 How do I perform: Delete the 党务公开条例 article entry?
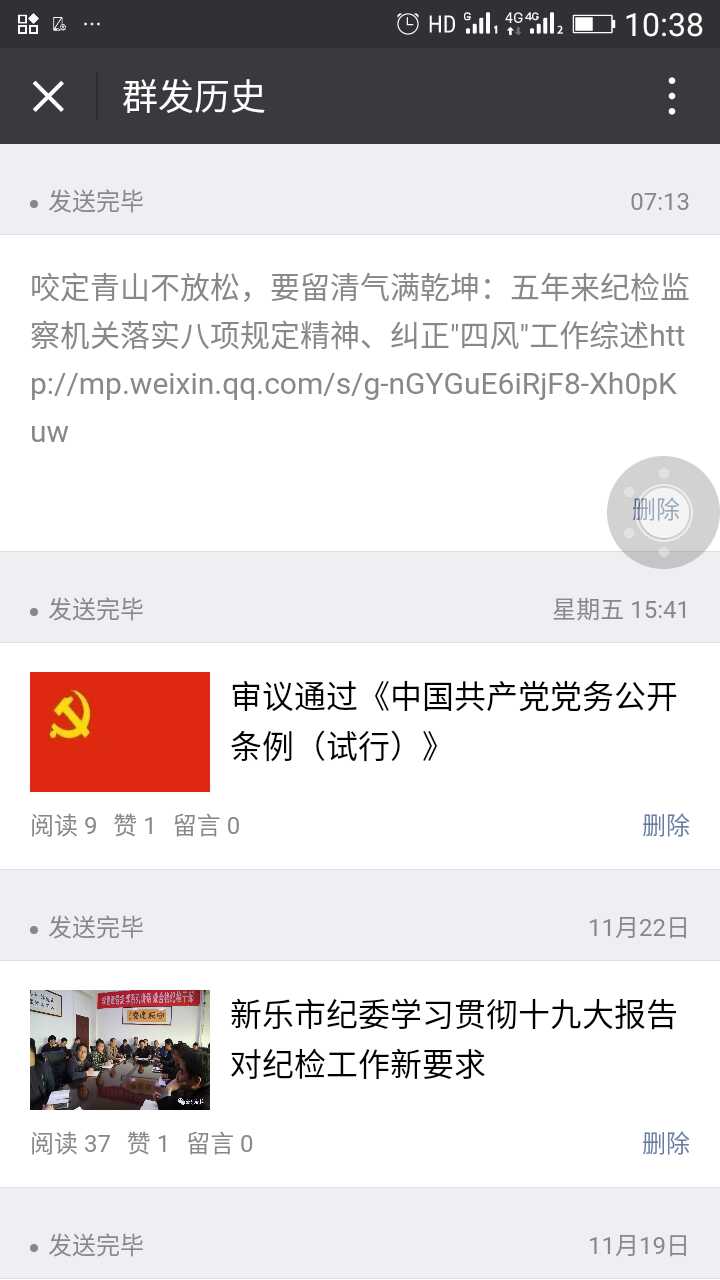click(665, 825)
